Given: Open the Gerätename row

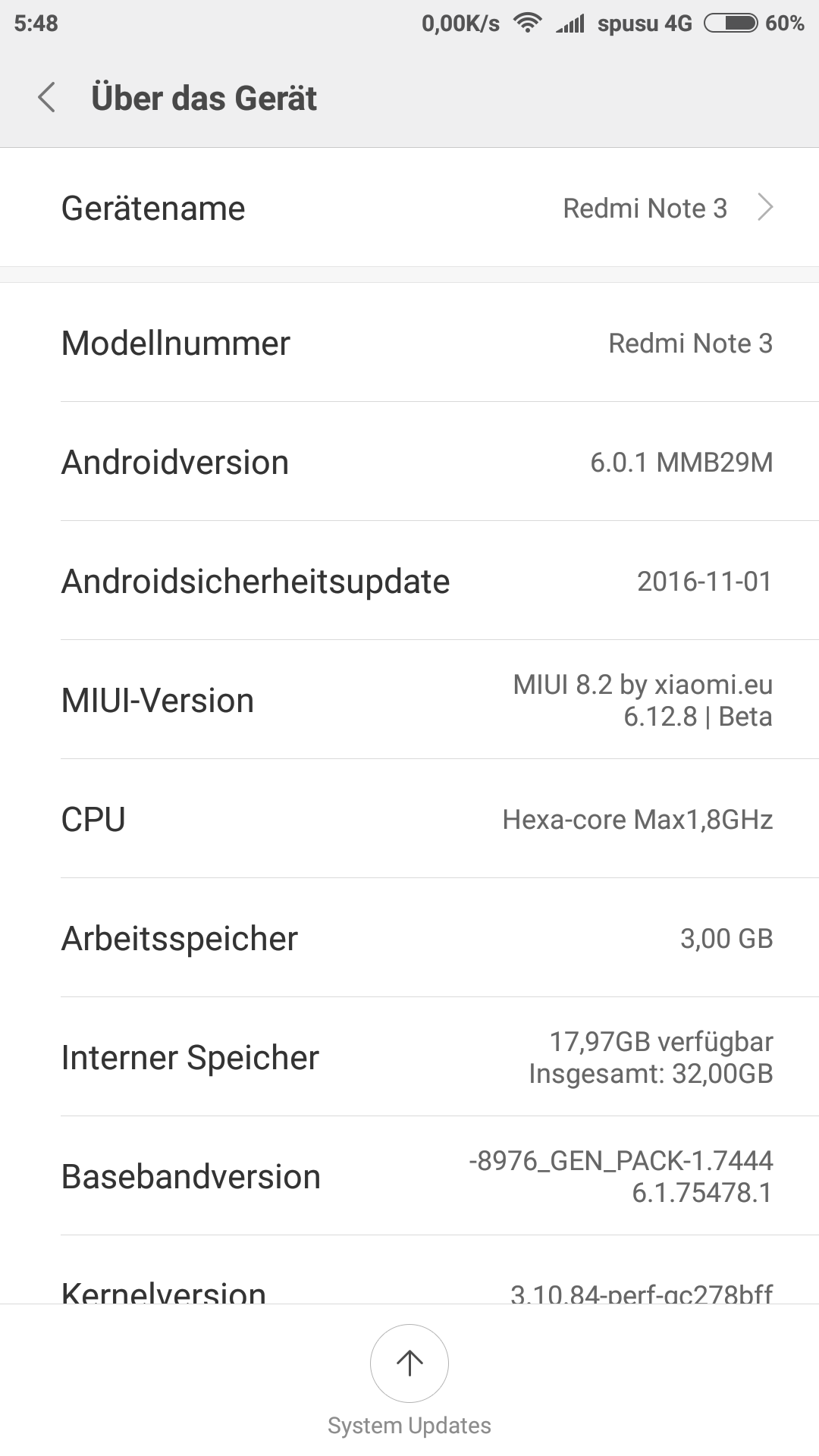Looking at the screenshot, I should pyautogui.click(x=409, y=208).
